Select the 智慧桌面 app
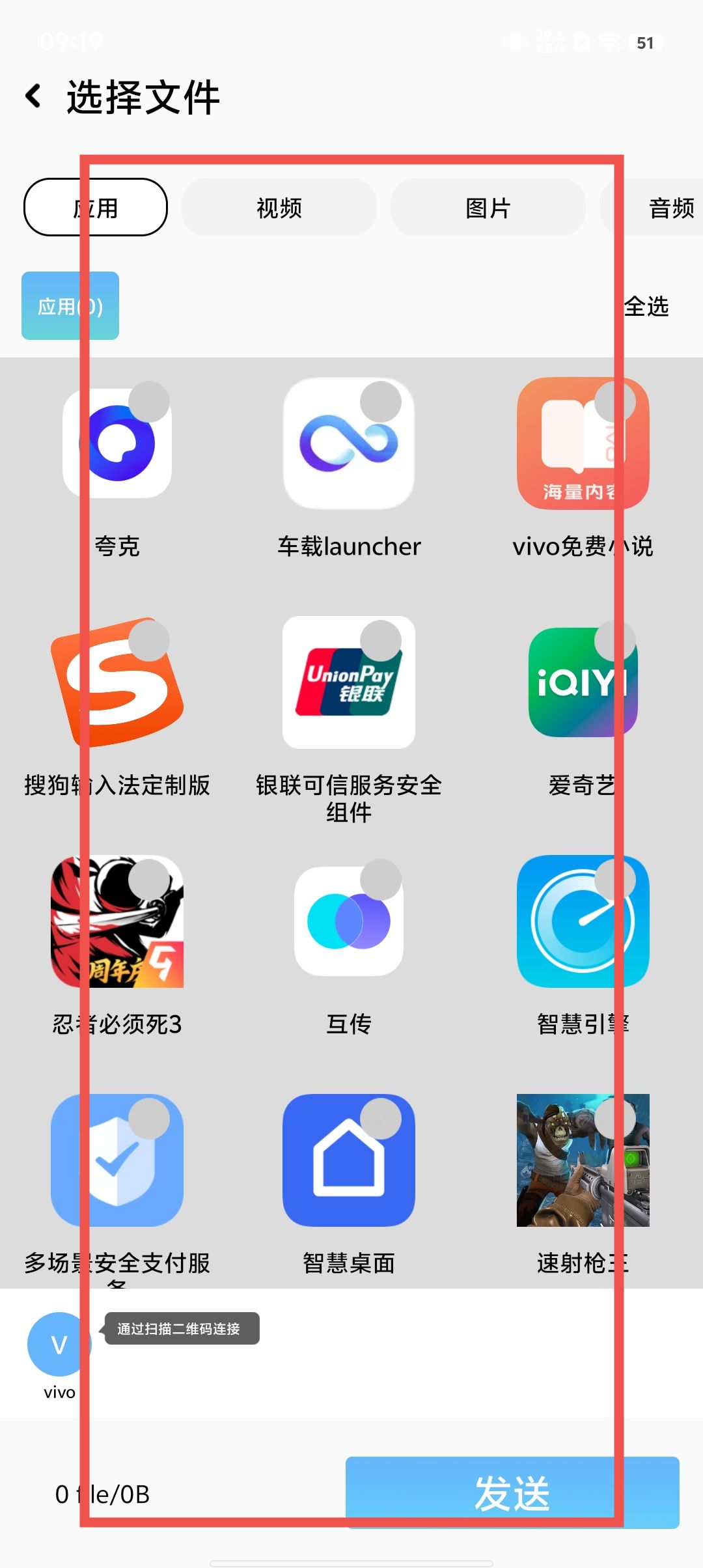The width and height of the screenshot is (703, 1568). click(x=349, y=1160)
